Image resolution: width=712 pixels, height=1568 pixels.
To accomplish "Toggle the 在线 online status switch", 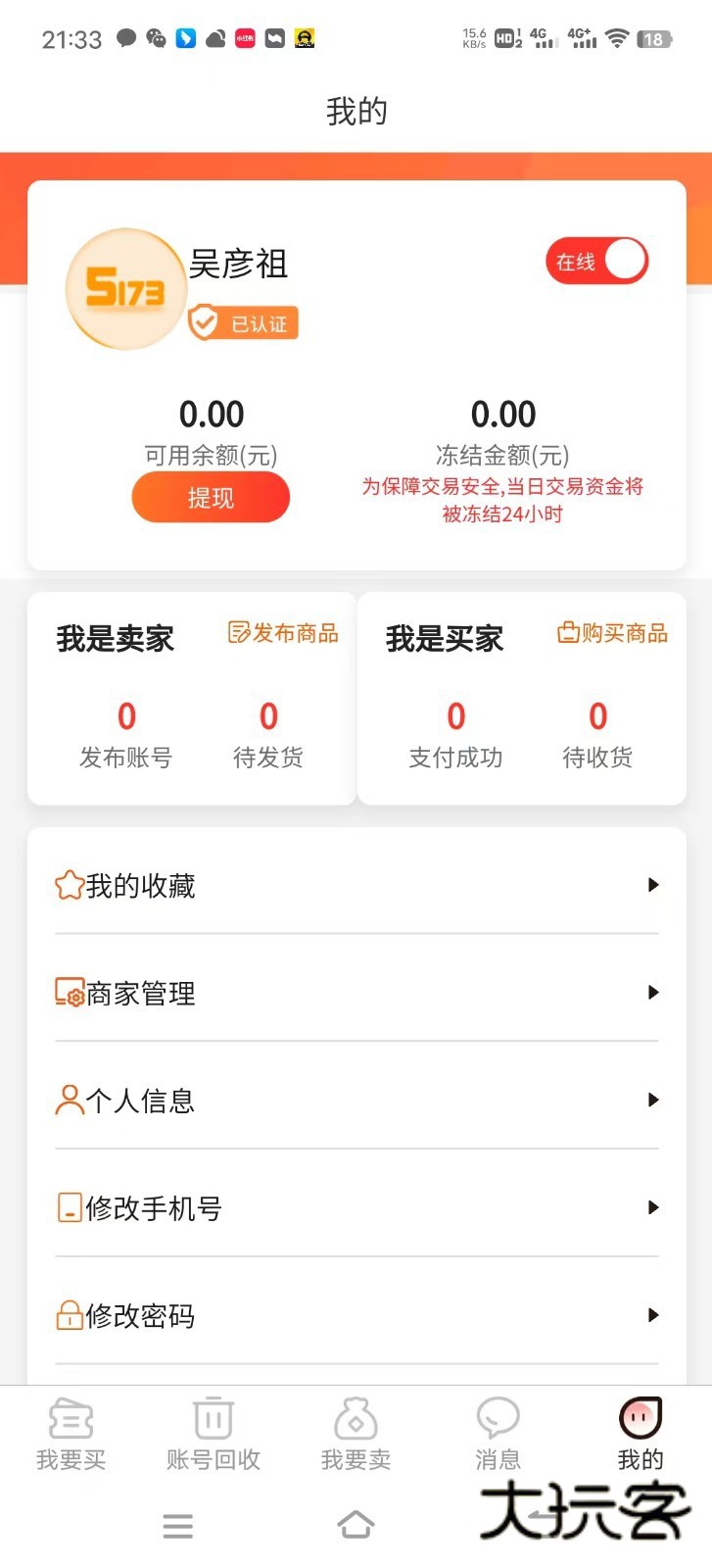I will tap(595, 261).
